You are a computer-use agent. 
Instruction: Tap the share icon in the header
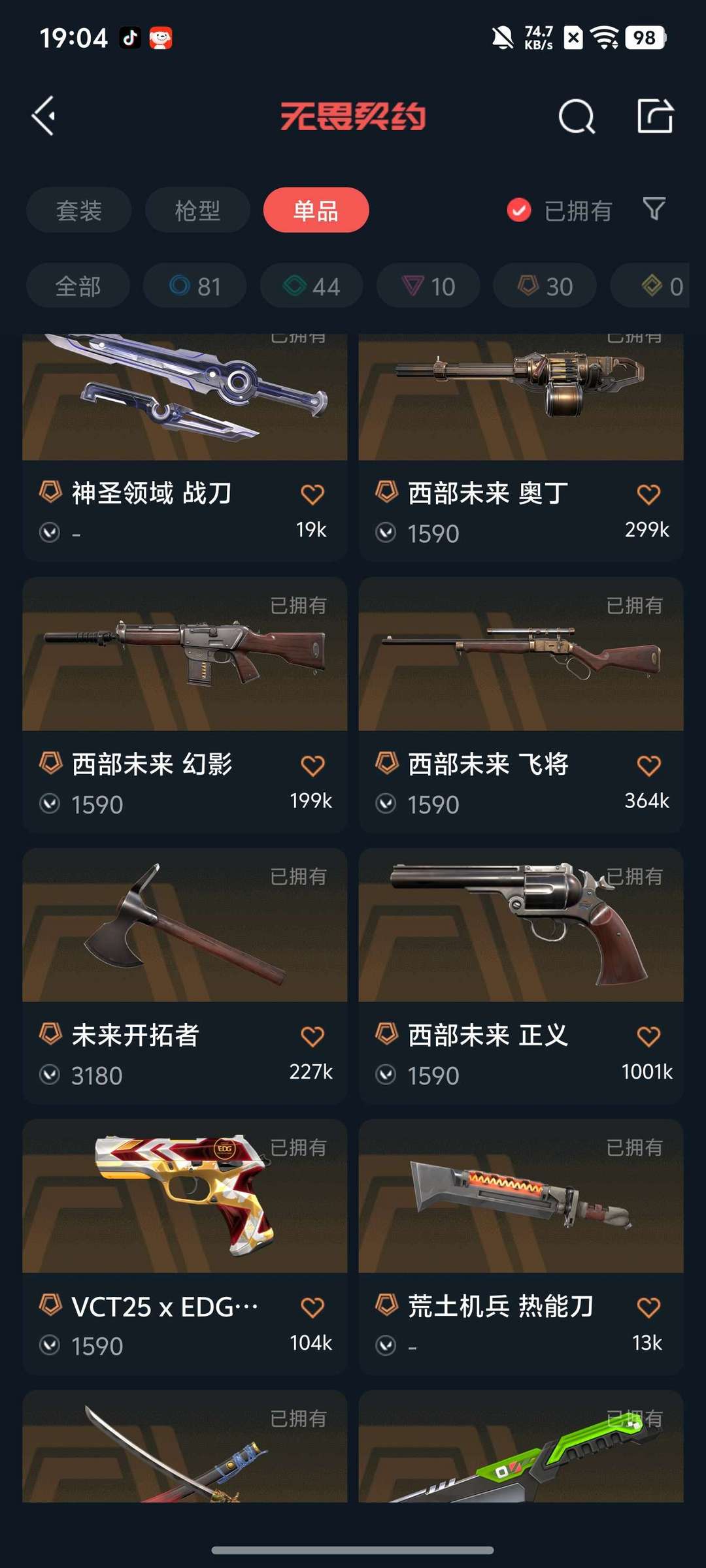point(655,116)
